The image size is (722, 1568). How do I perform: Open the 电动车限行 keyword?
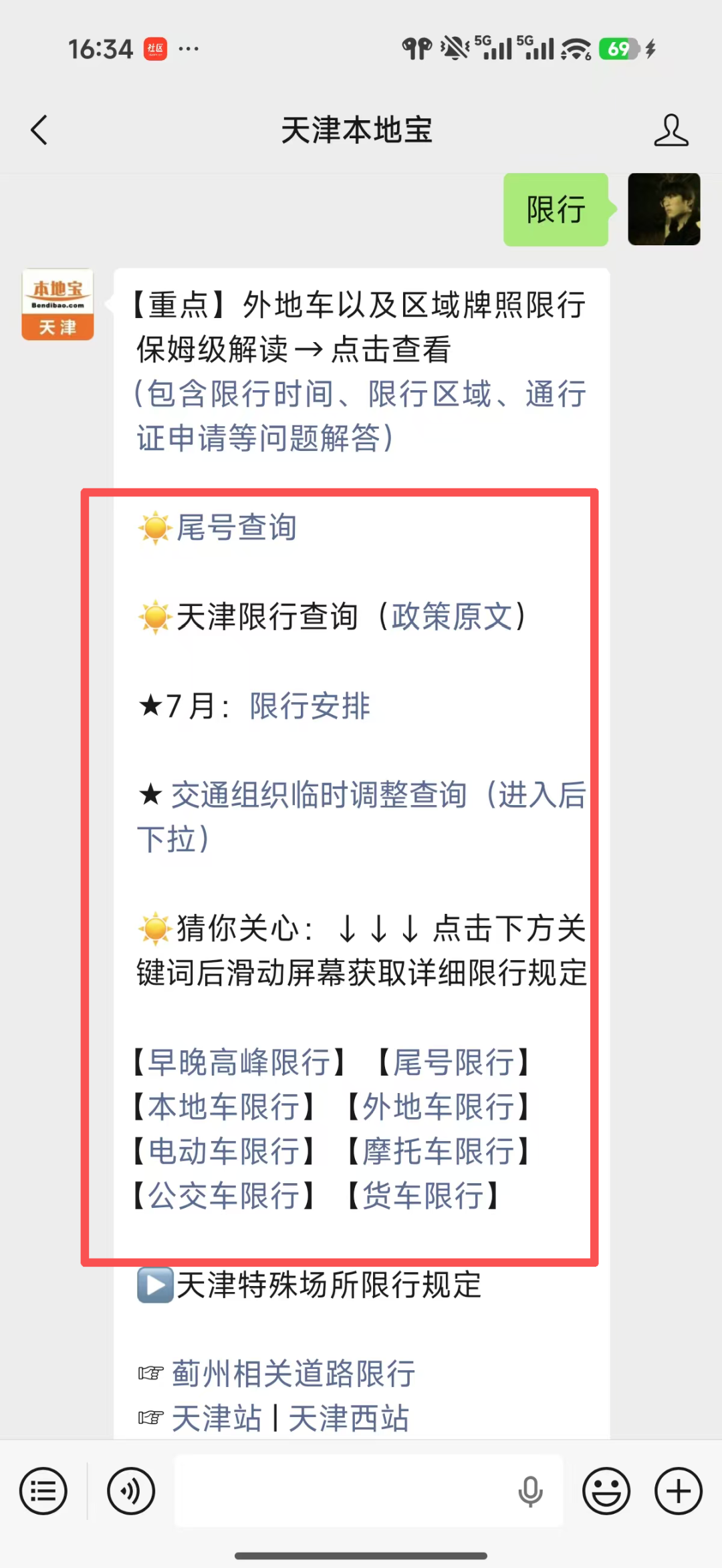(223, 1151)
